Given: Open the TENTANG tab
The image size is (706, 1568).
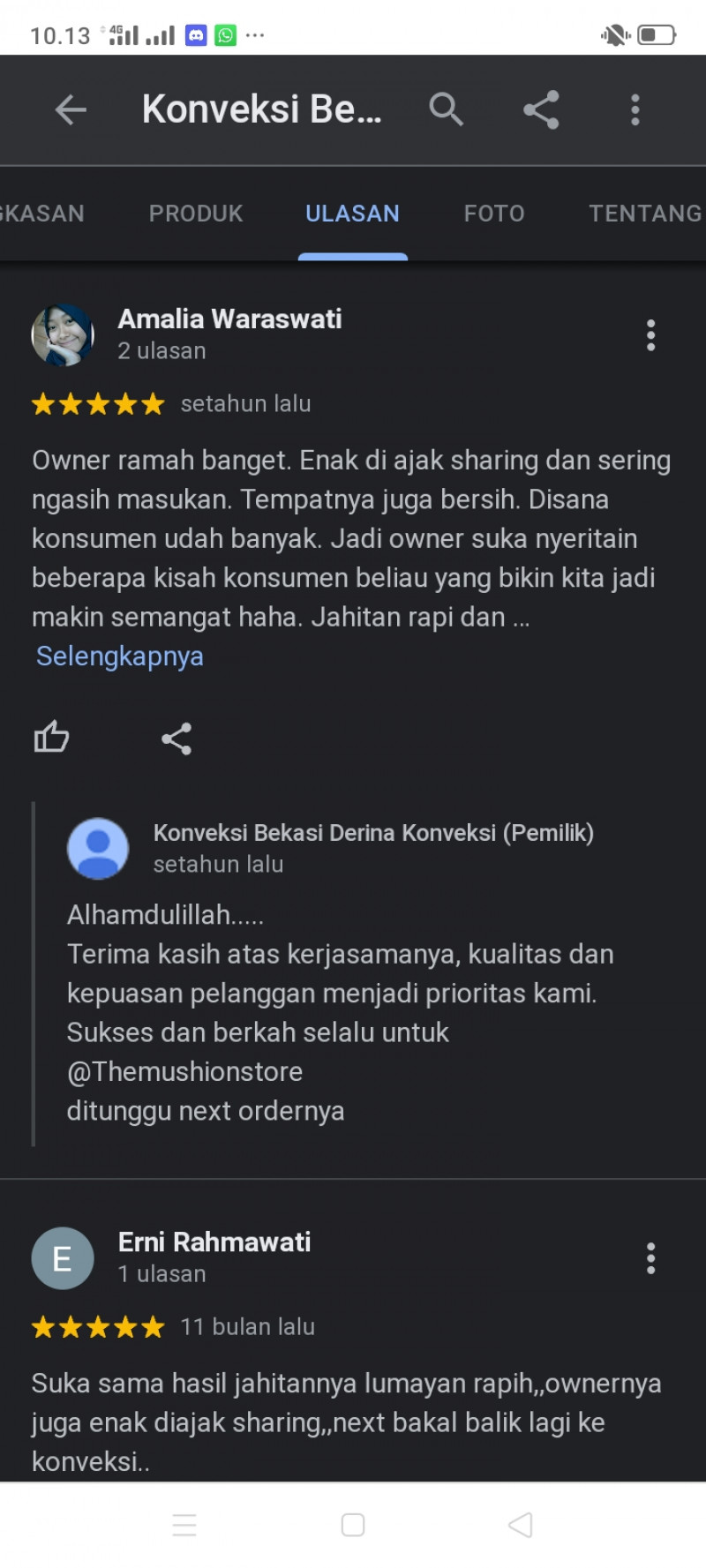Looking at the screenshot, I should [x=644, y=214].
